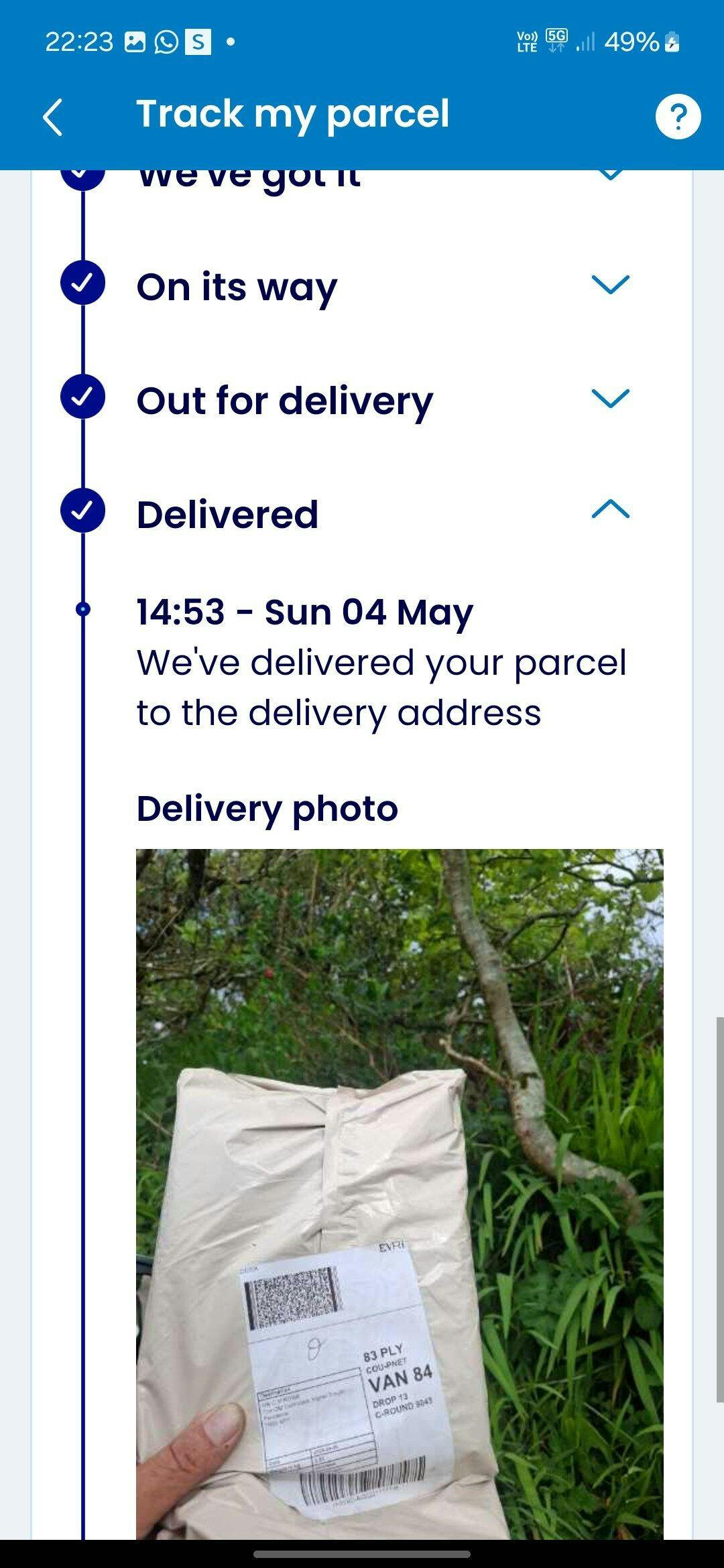The image size is (724, 1568).
Task: Open the delivery photo full size
Action: [x=400, y=1193]
